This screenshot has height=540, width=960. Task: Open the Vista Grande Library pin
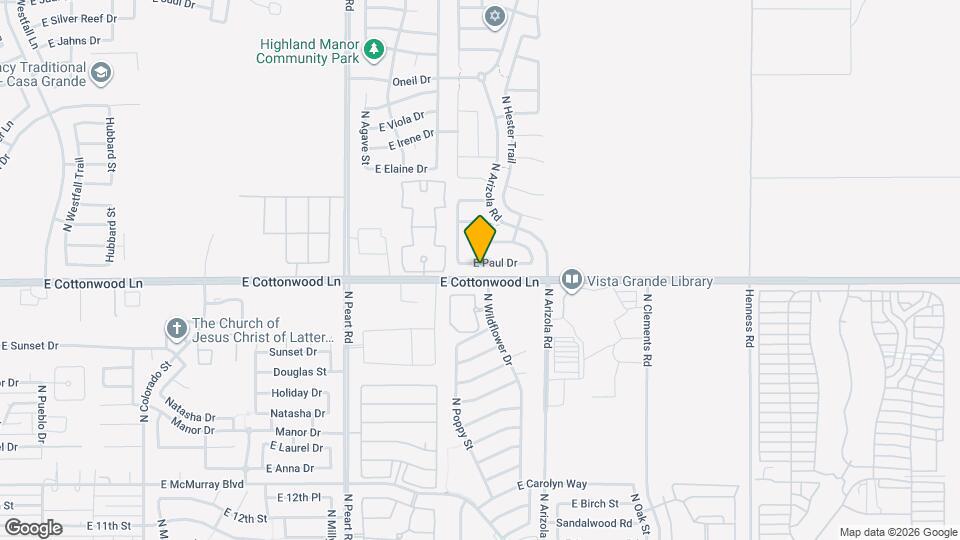[x=572, y=280]
